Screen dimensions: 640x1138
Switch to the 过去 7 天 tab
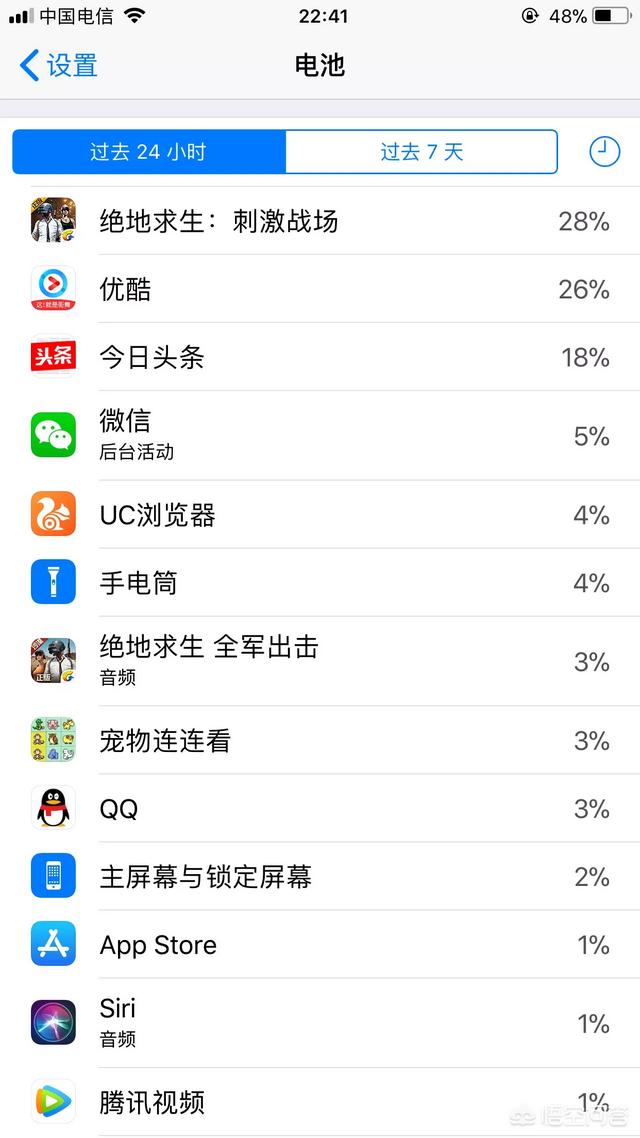point(421,152)
